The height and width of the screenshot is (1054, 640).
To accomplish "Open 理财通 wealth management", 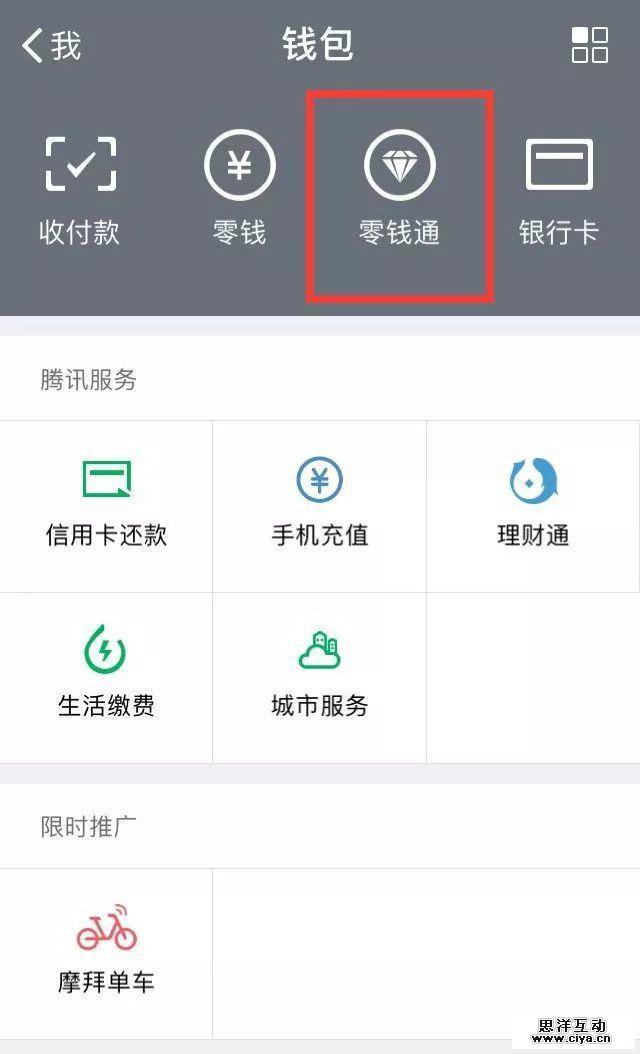I will click(533, 505).
